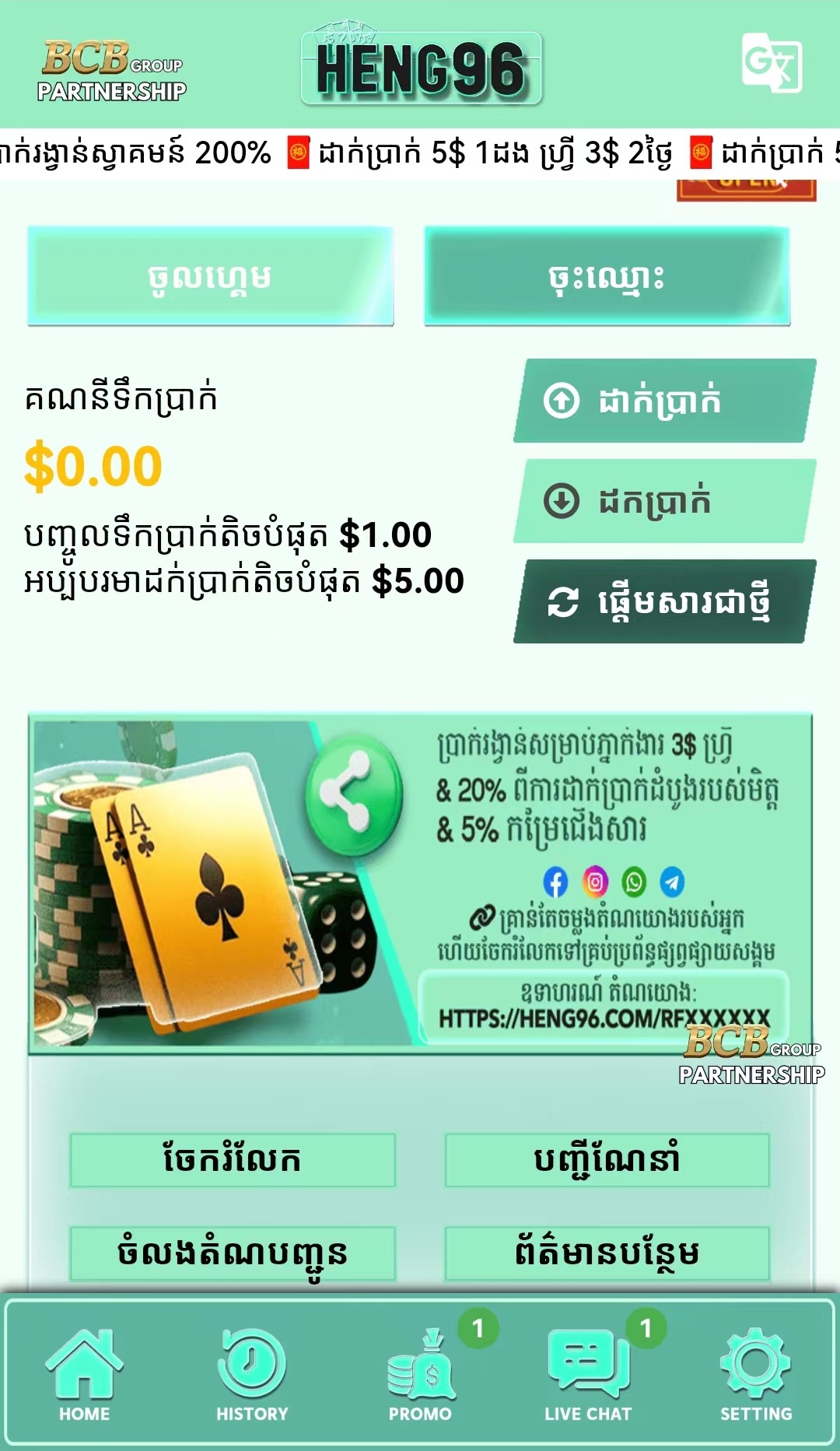Open the translate language icon
This screenshot has height=1451, width=840.
pyautogui.click(x=771, y=63)
